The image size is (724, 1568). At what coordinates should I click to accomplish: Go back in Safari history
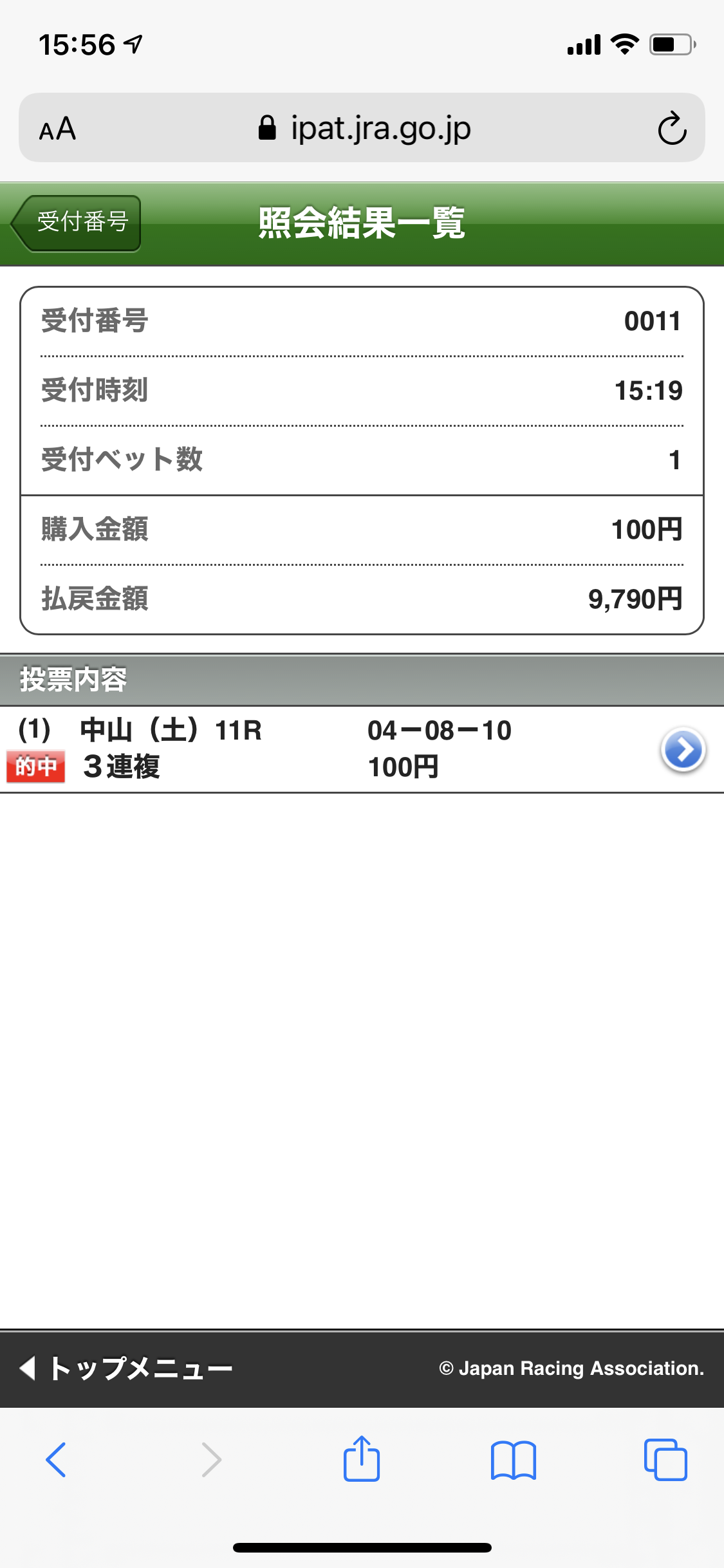[56, 1459]
